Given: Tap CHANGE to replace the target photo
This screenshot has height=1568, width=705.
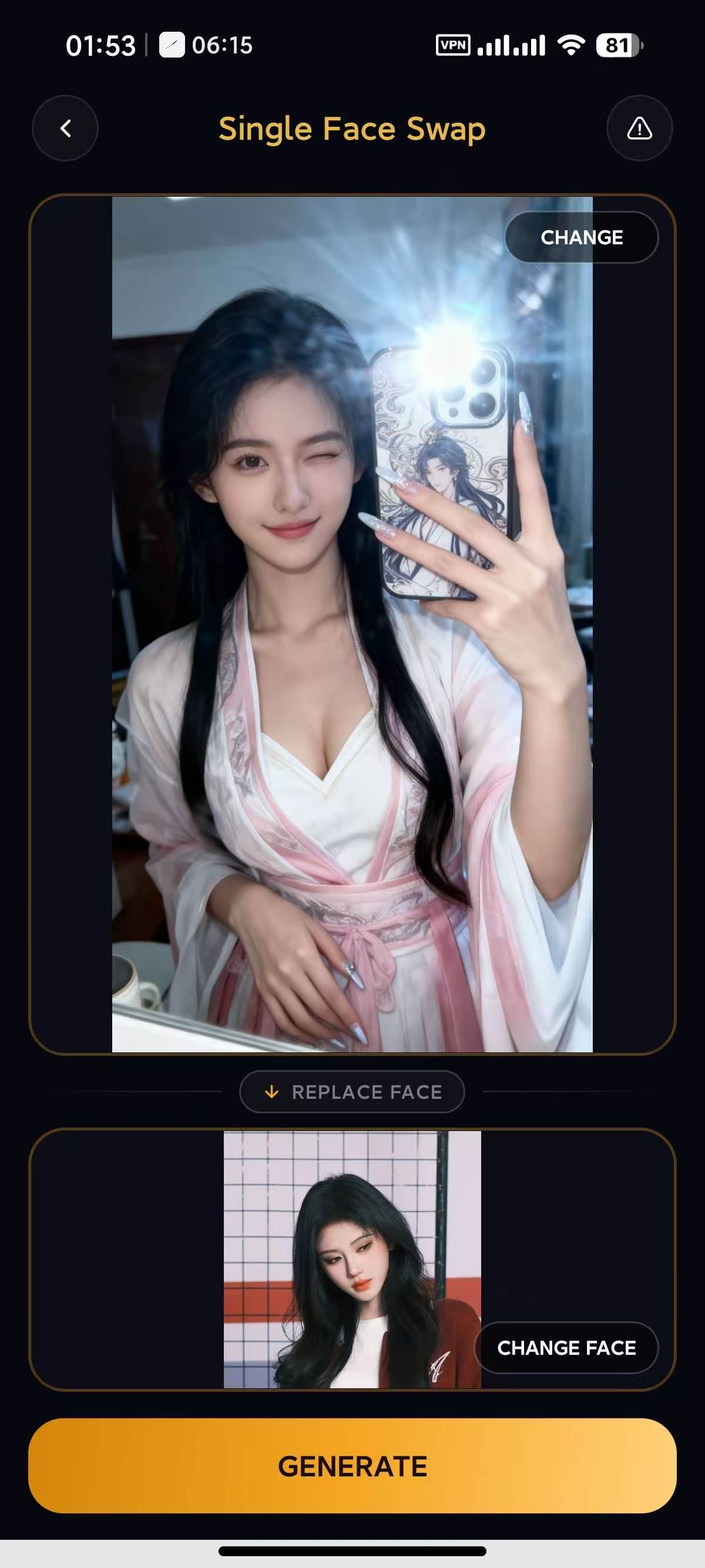Looking at the screenshot, I should coord(582,237).
